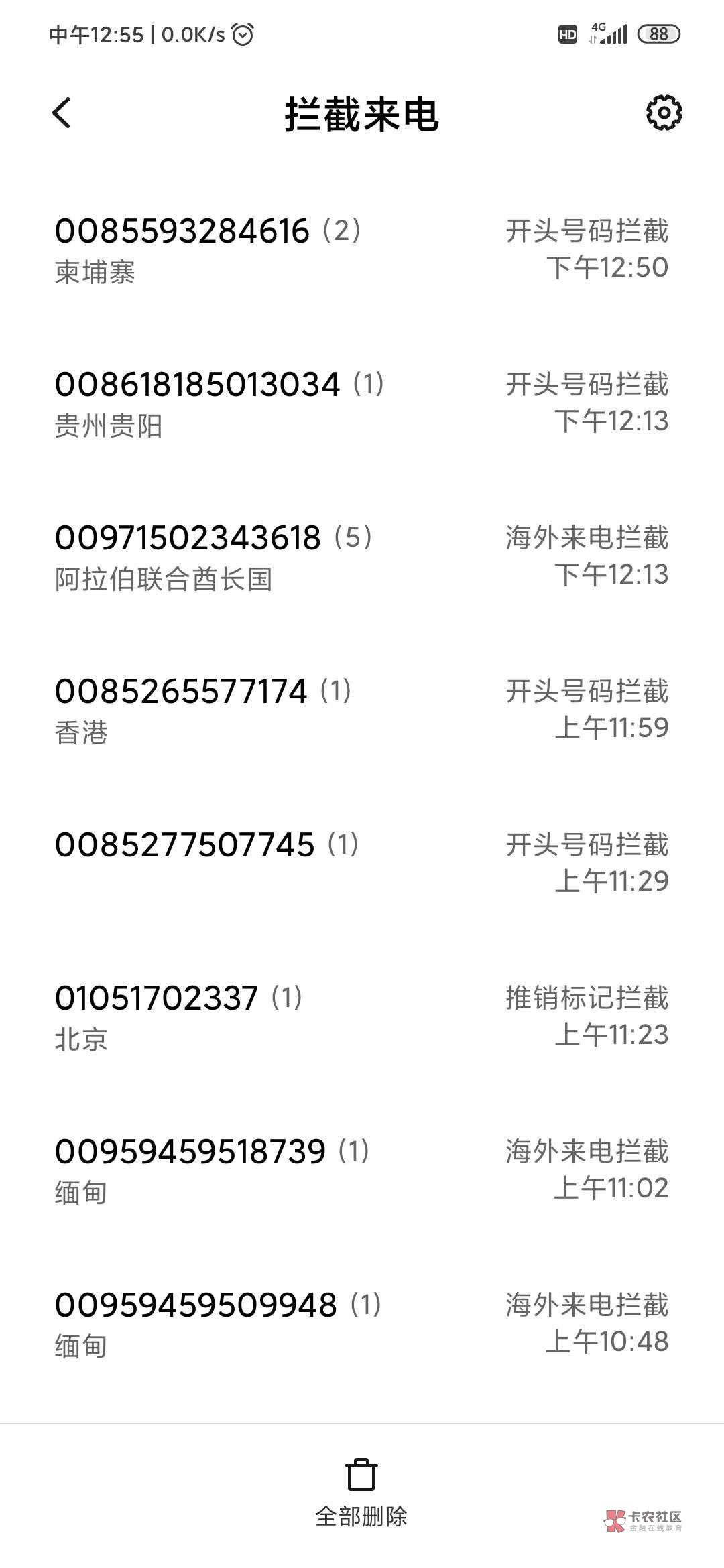Select blocked call 00959459509948 from 缅甸

(362, 1324)
